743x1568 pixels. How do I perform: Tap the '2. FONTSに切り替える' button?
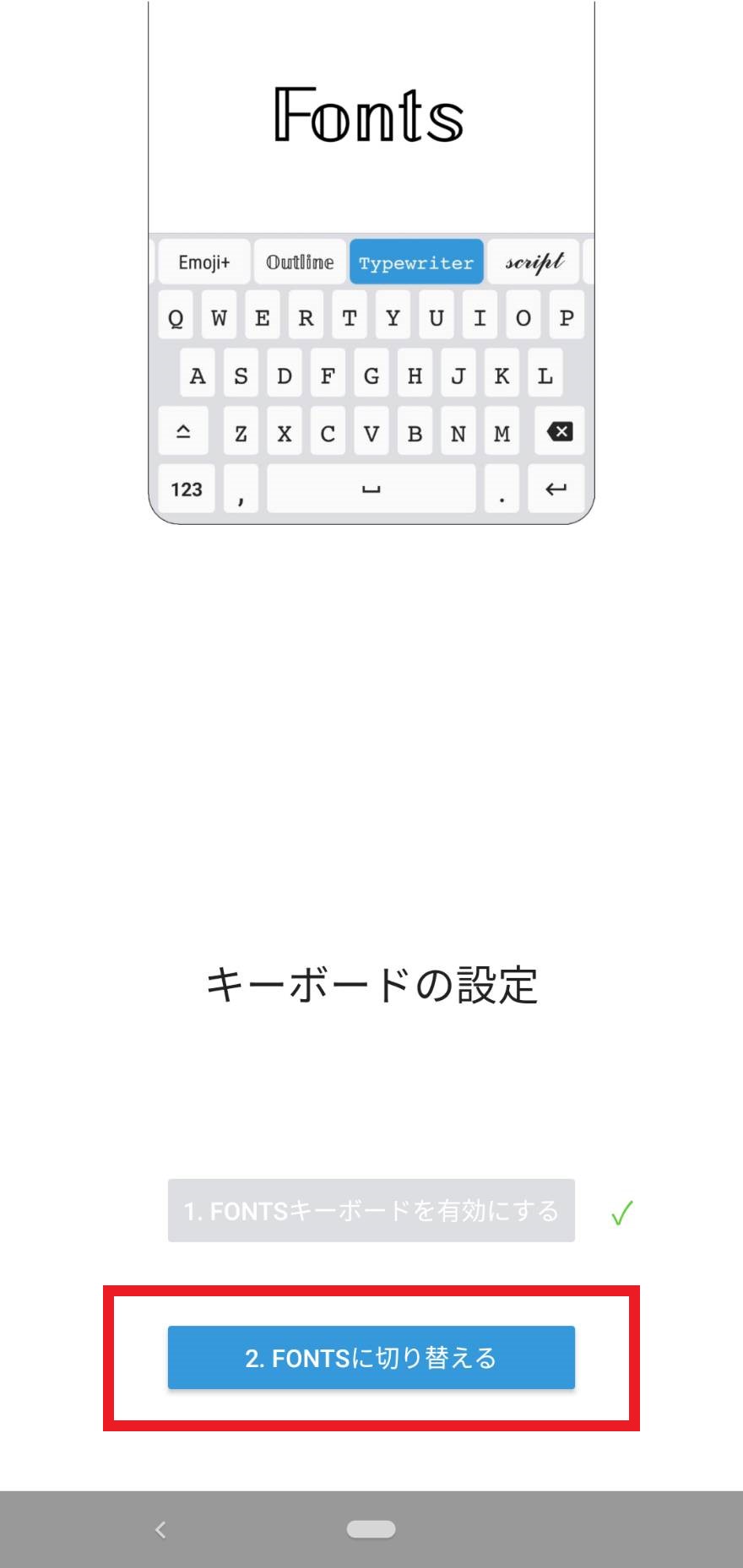pyautogui.click(x=371, y=1357)
